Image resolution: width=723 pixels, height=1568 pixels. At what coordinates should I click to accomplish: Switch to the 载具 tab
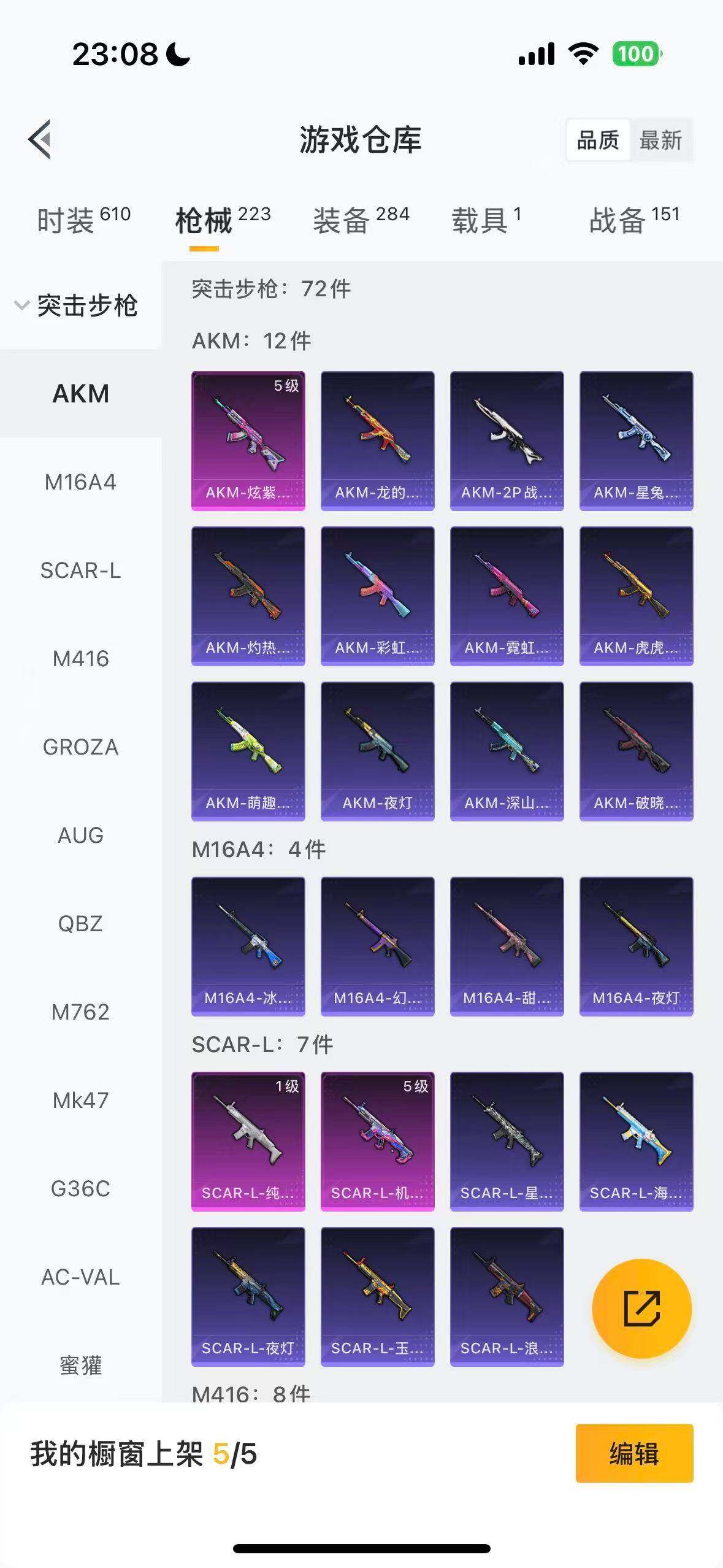pyautogui.click(x=486, y=220)
